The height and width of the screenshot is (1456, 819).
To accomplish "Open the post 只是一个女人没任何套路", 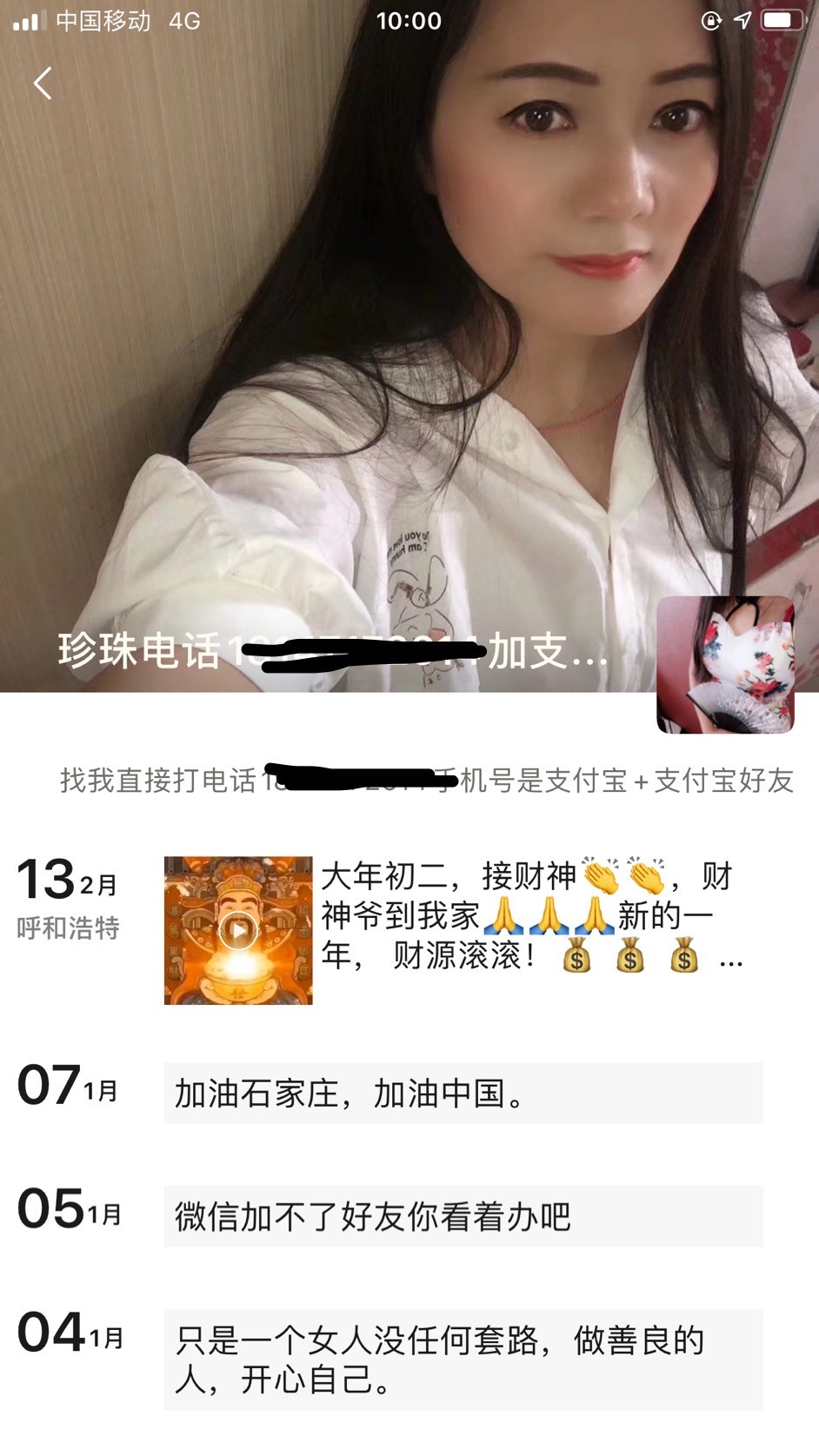I will (463, 1359).
